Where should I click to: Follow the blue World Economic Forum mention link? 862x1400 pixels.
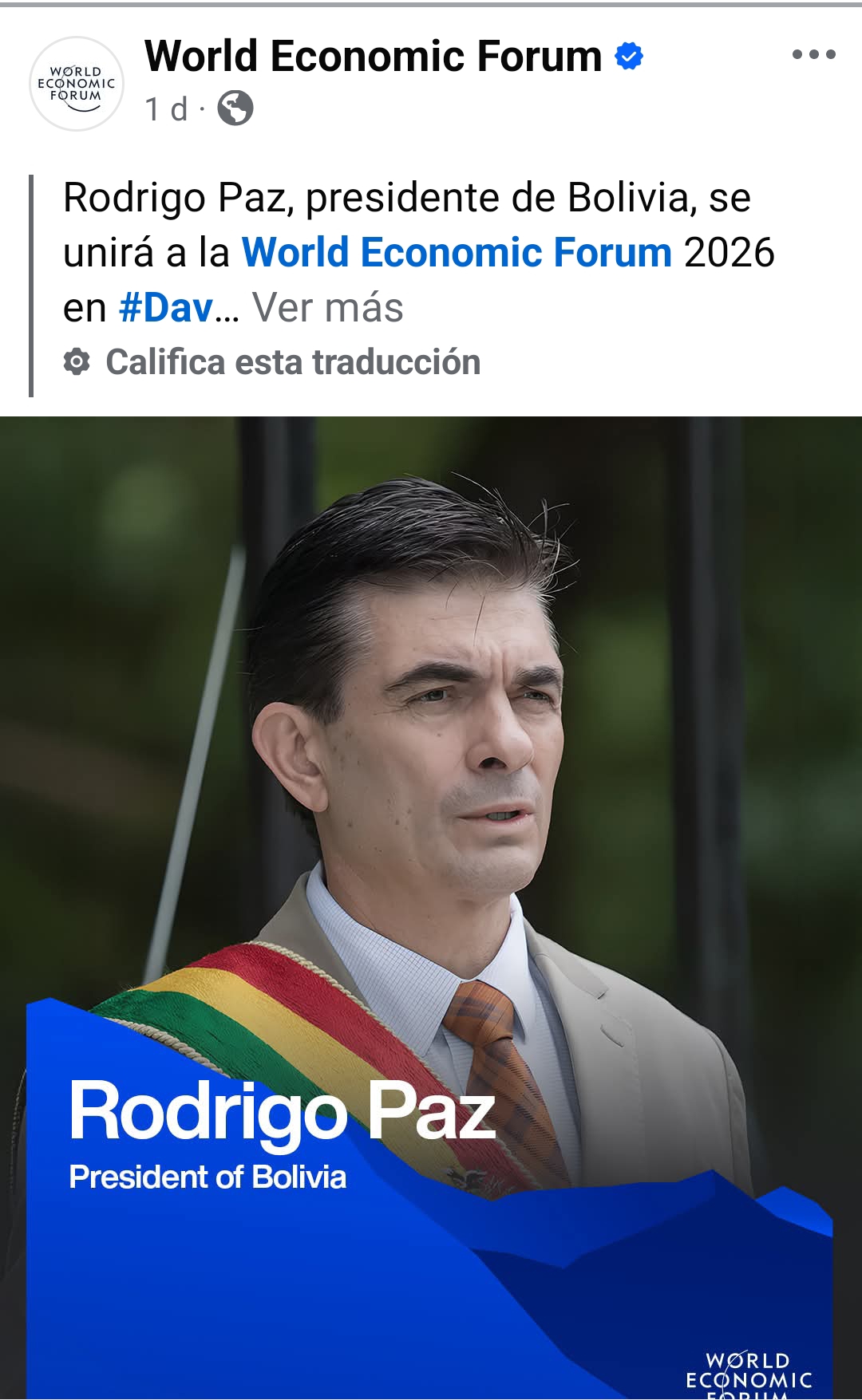click(457, 253)
